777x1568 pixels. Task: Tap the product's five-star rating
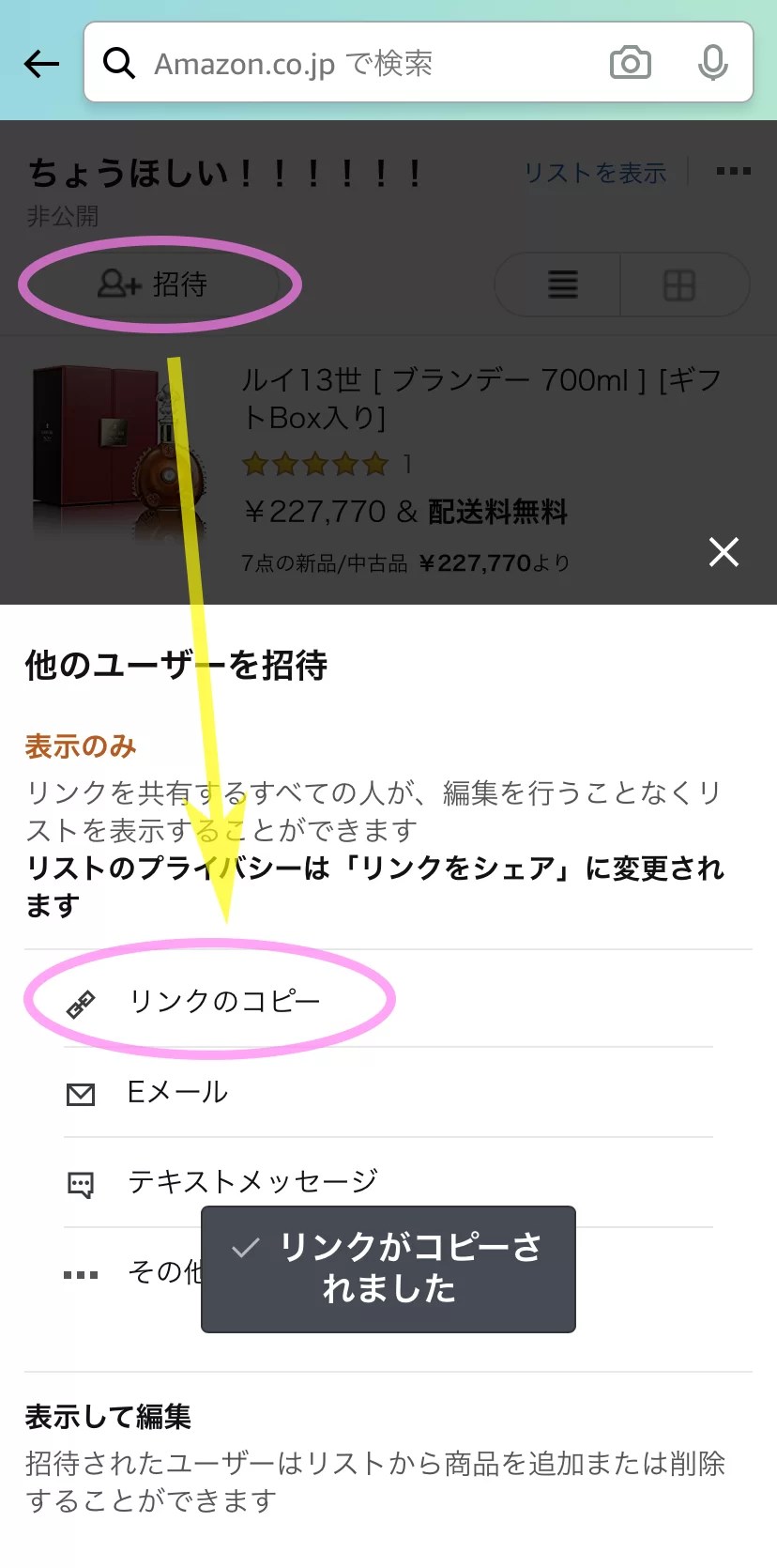pos(312,464)
